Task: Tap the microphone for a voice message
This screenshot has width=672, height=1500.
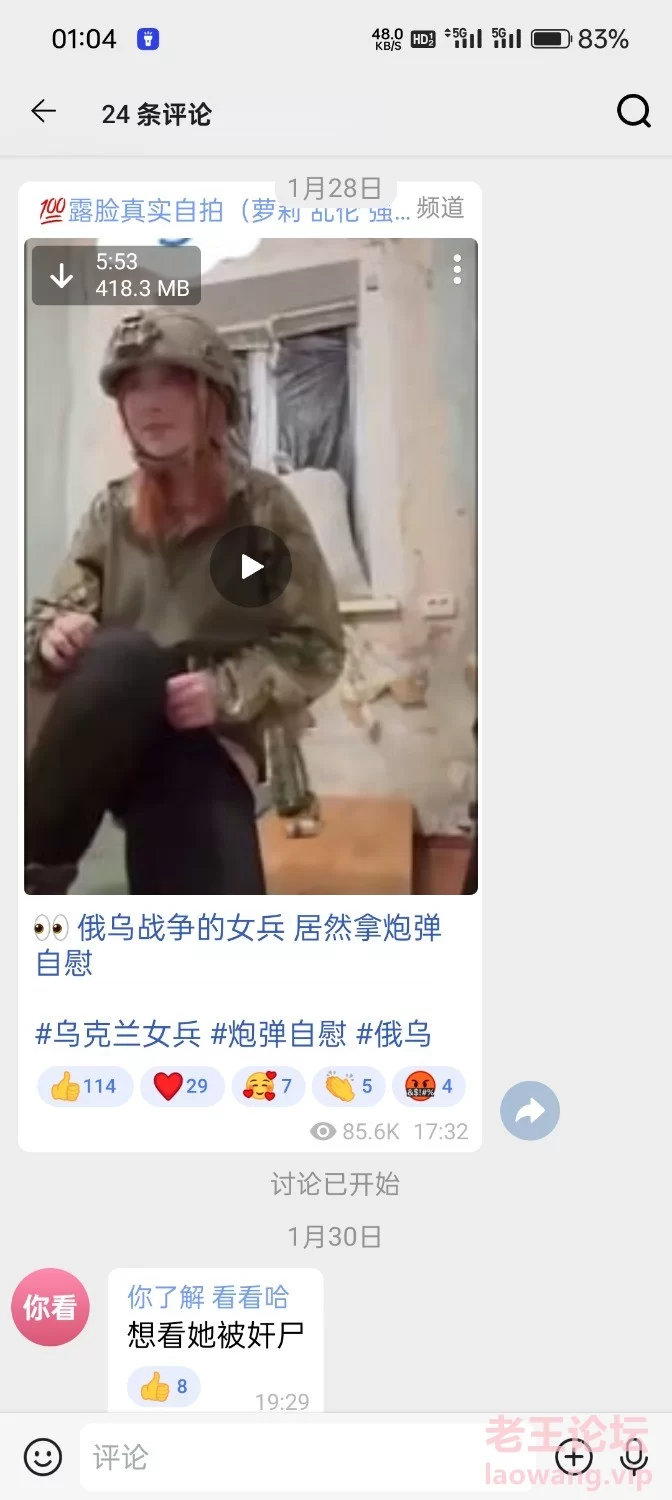Action: coord(633,1457)
